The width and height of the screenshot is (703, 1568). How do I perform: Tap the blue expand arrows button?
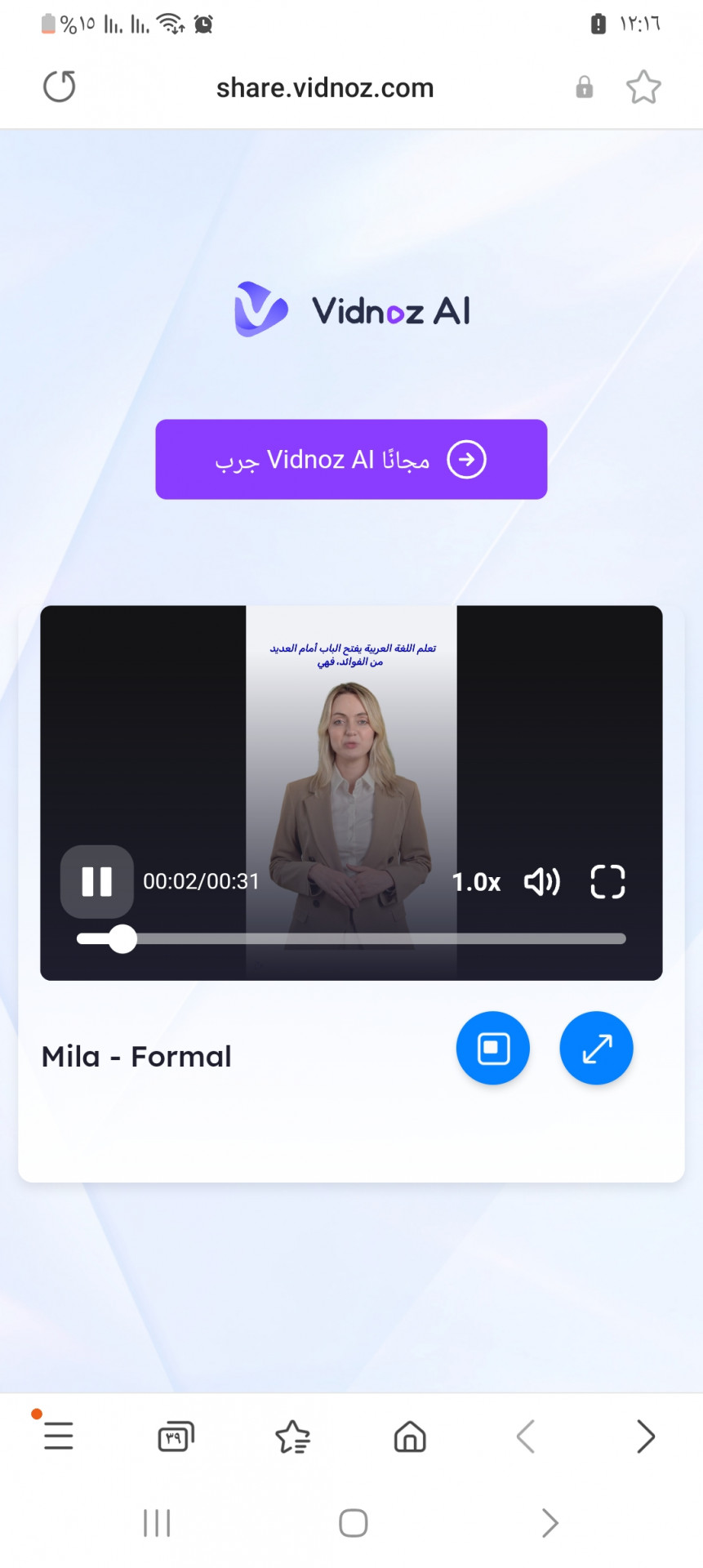point(596,1049)
